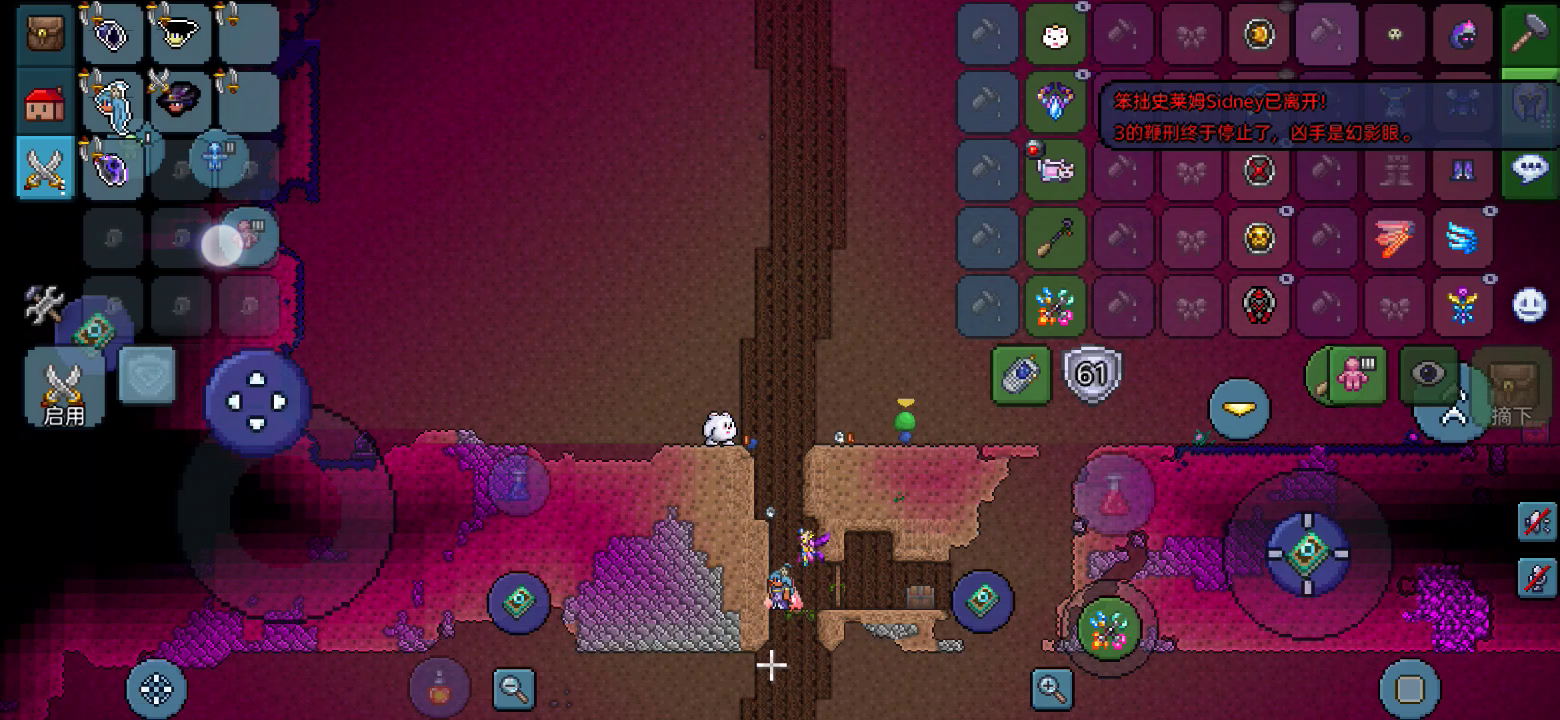This screenshot has height=720, width=1560.
Task: Open the inventory chest tab
Action: click(x=45, y=34)
